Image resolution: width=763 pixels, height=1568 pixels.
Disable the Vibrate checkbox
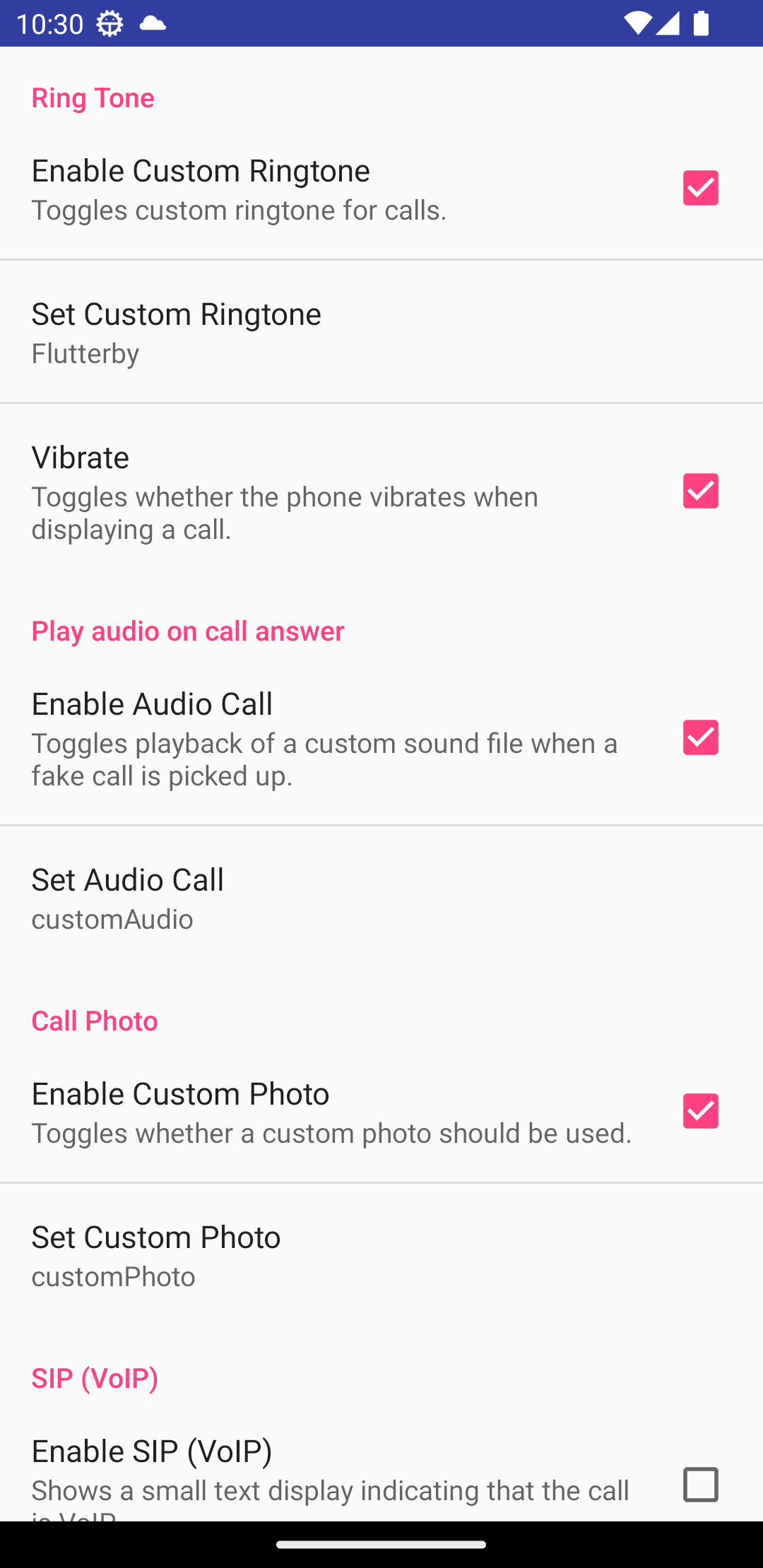click(700, 491)
